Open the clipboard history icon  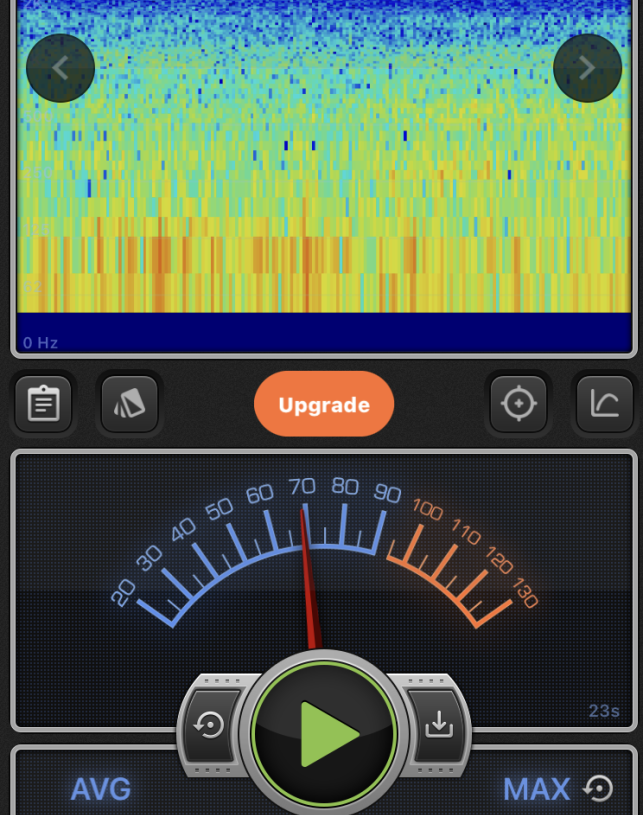point(43,404)
